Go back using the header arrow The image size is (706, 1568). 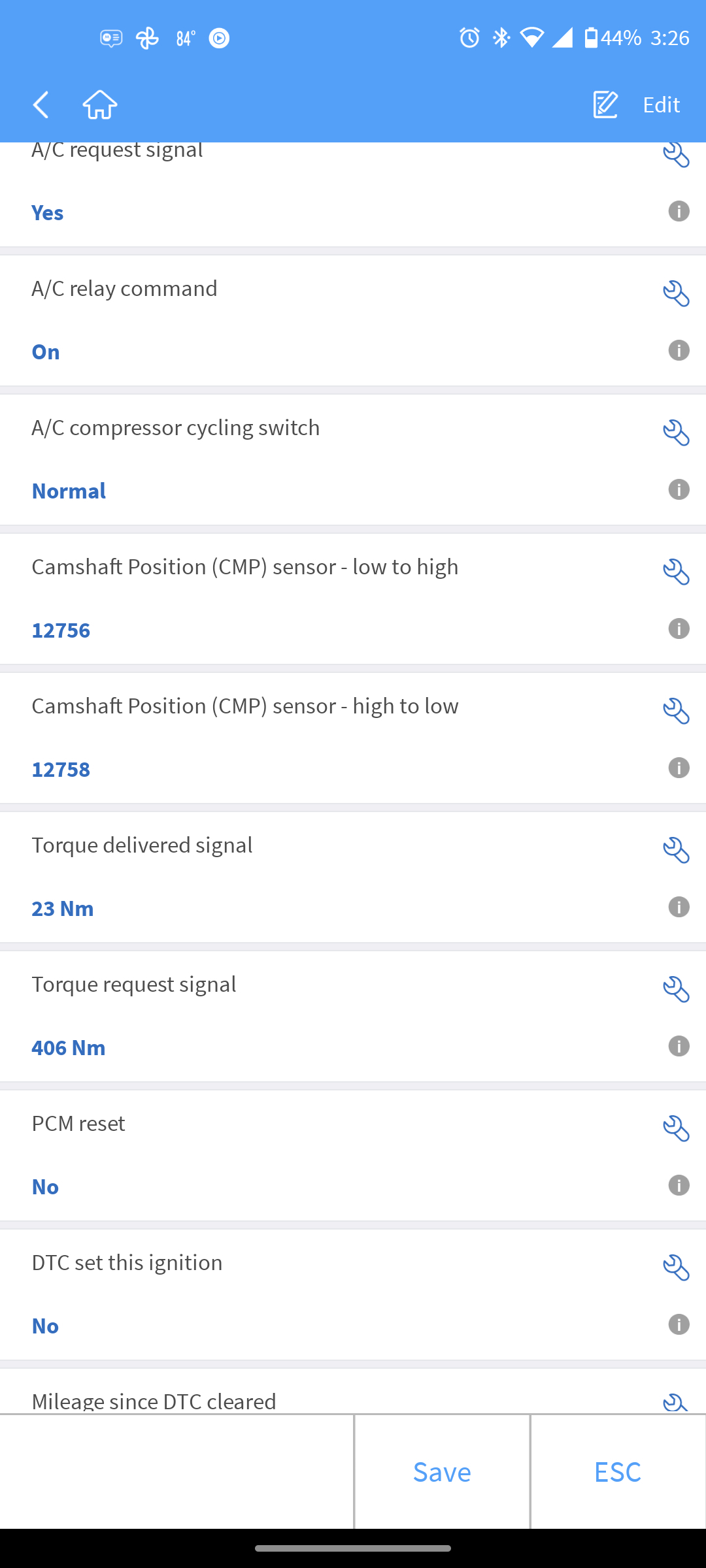[x=41, y=105]
